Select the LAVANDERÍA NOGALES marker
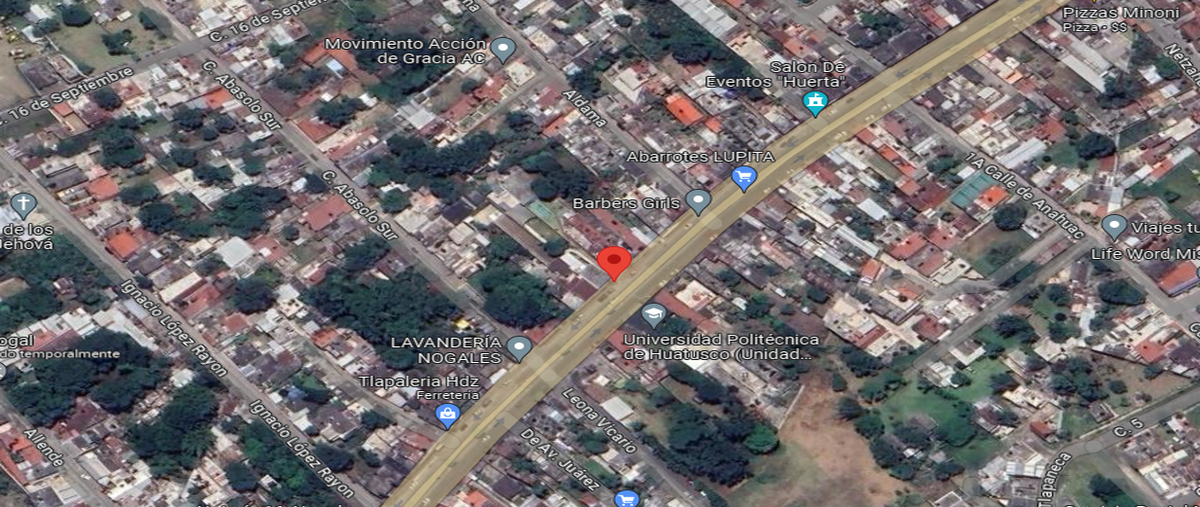The image size is (1200, 507). pos(518,348)
